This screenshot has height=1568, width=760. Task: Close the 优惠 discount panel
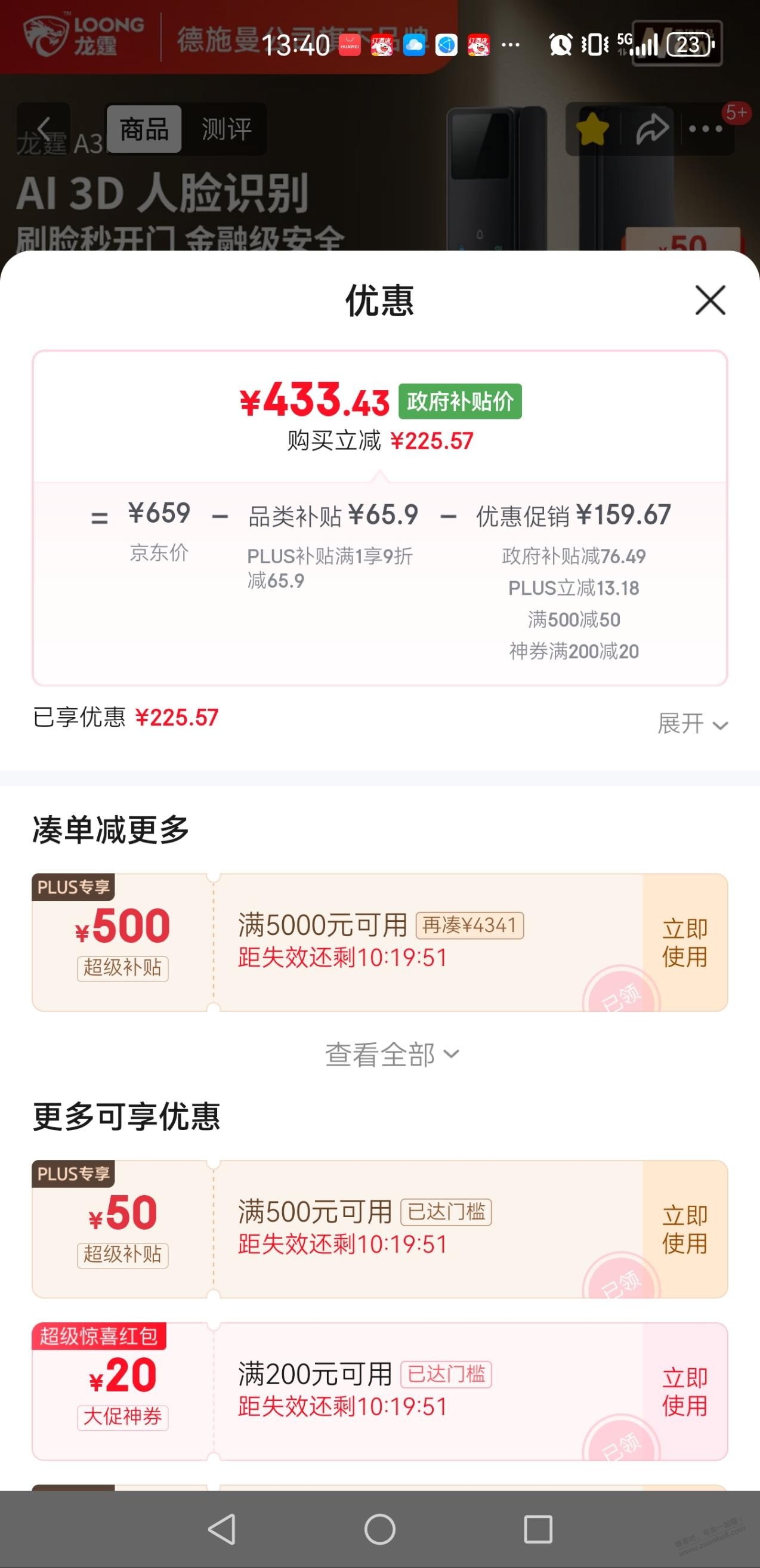tap(710, 300)
